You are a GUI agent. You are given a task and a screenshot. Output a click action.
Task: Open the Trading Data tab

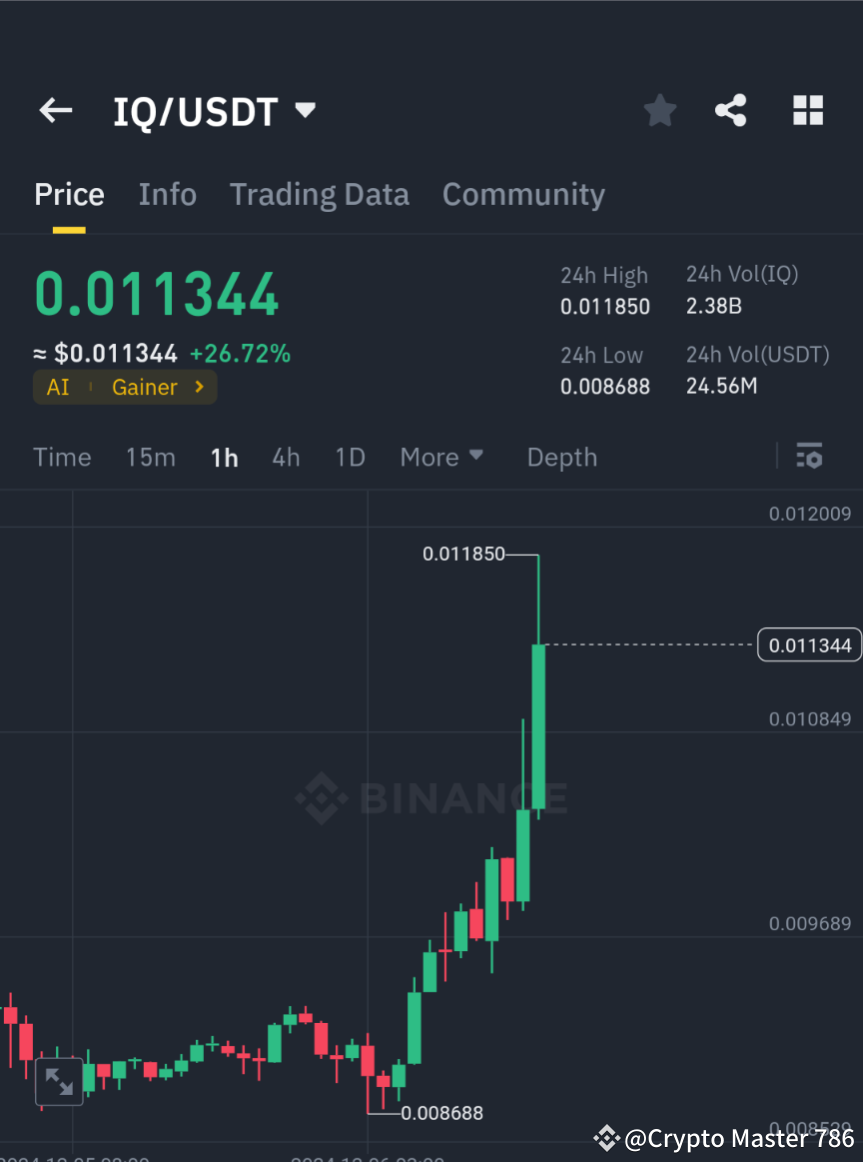(319, 194)
